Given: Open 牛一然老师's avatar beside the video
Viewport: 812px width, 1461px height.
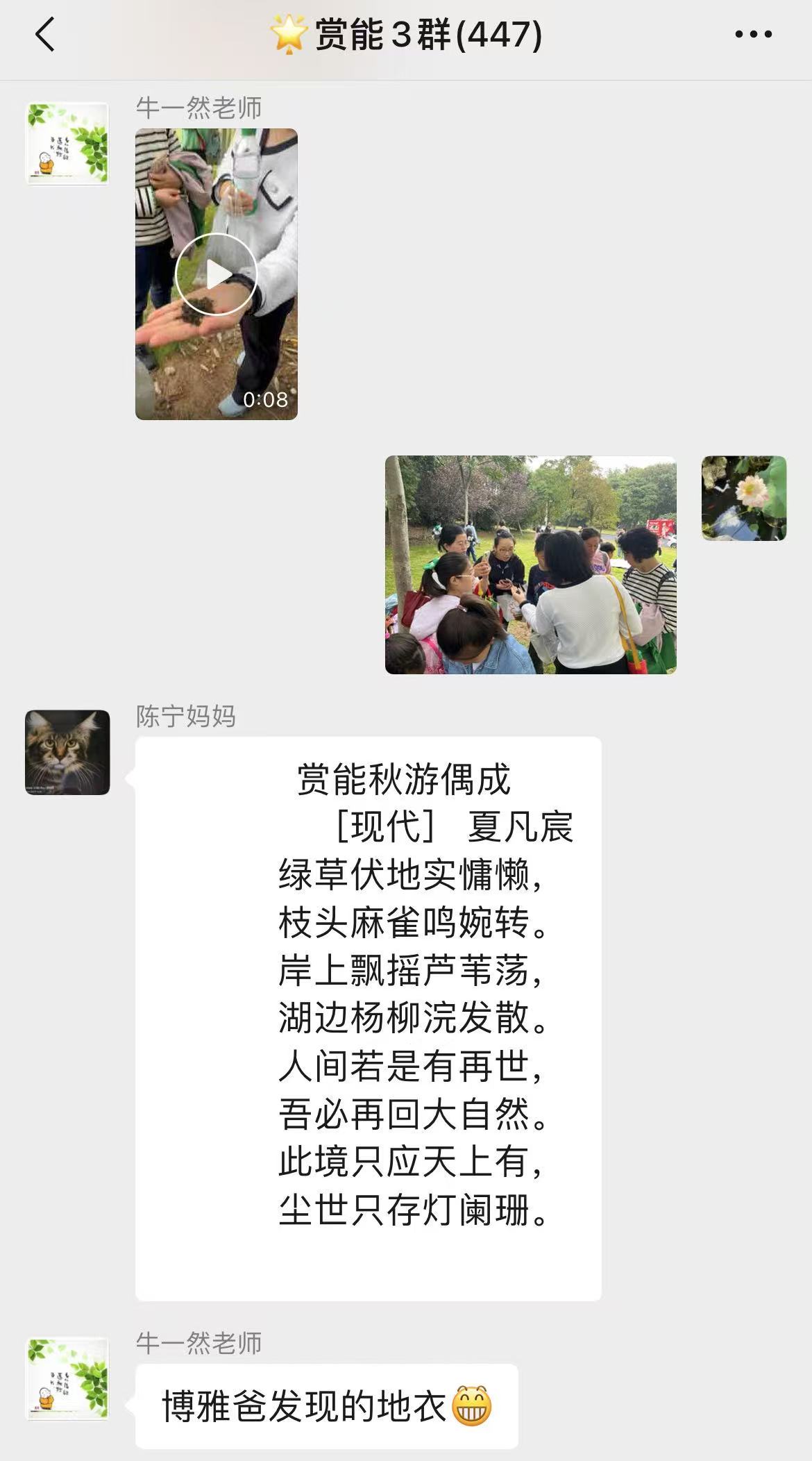Looking at the screenshot, I should tap(67, 144).
